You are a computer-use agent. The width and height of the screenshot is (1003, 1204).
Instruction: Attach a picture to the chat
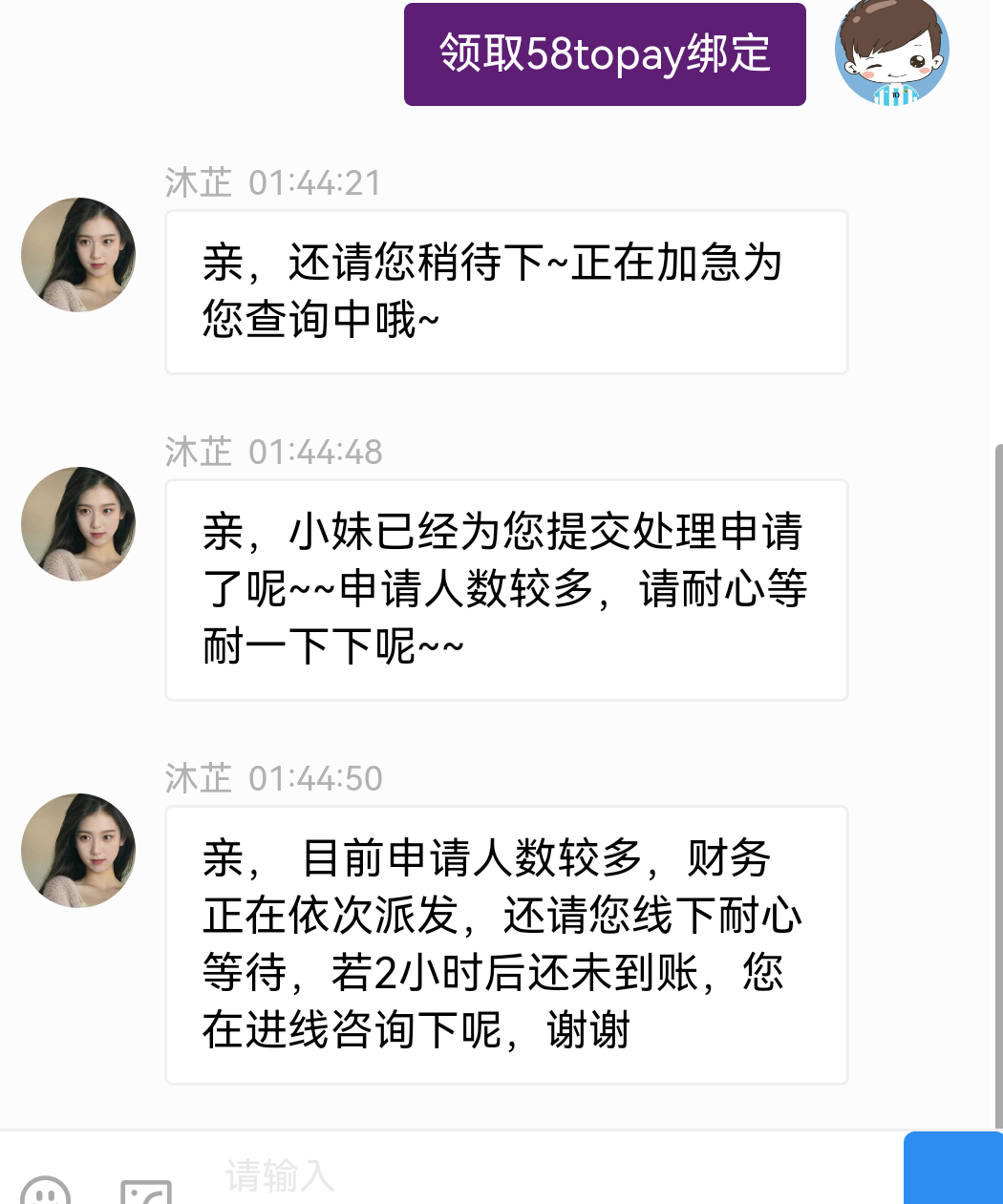coord(146,1192)
